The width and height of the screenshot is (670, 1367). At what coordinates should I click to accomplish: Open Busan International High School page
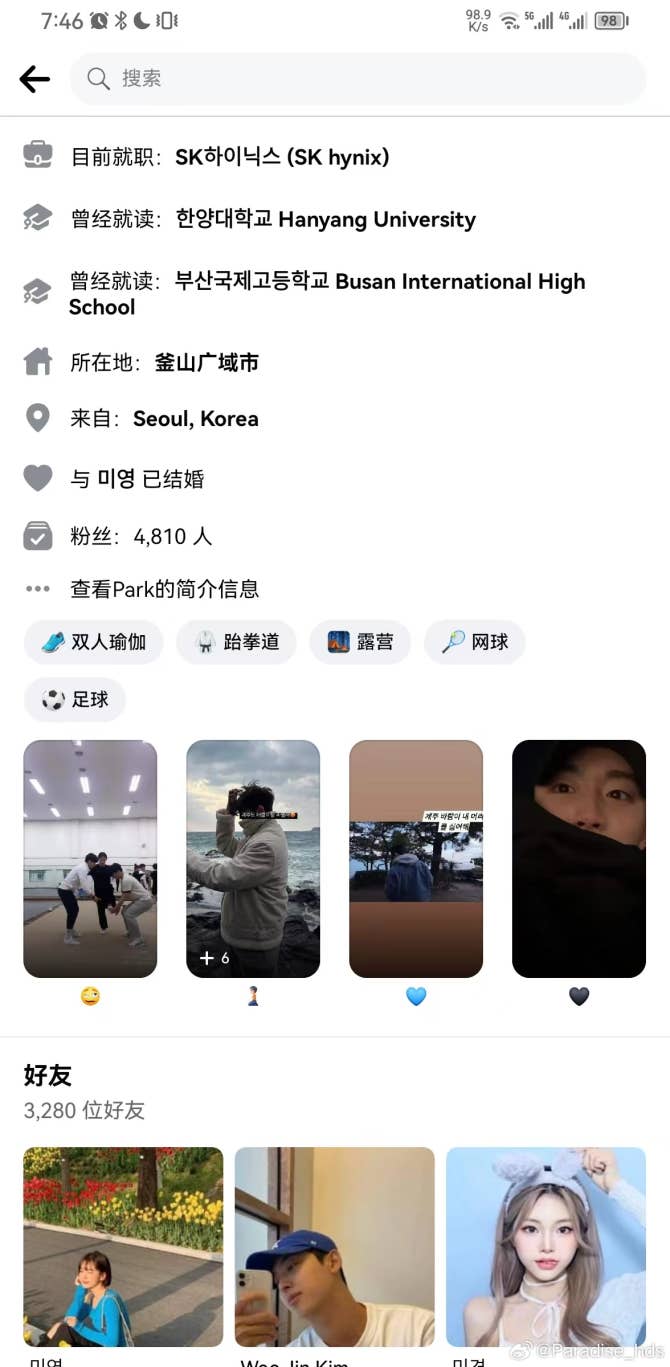click(x=380, y=282)
